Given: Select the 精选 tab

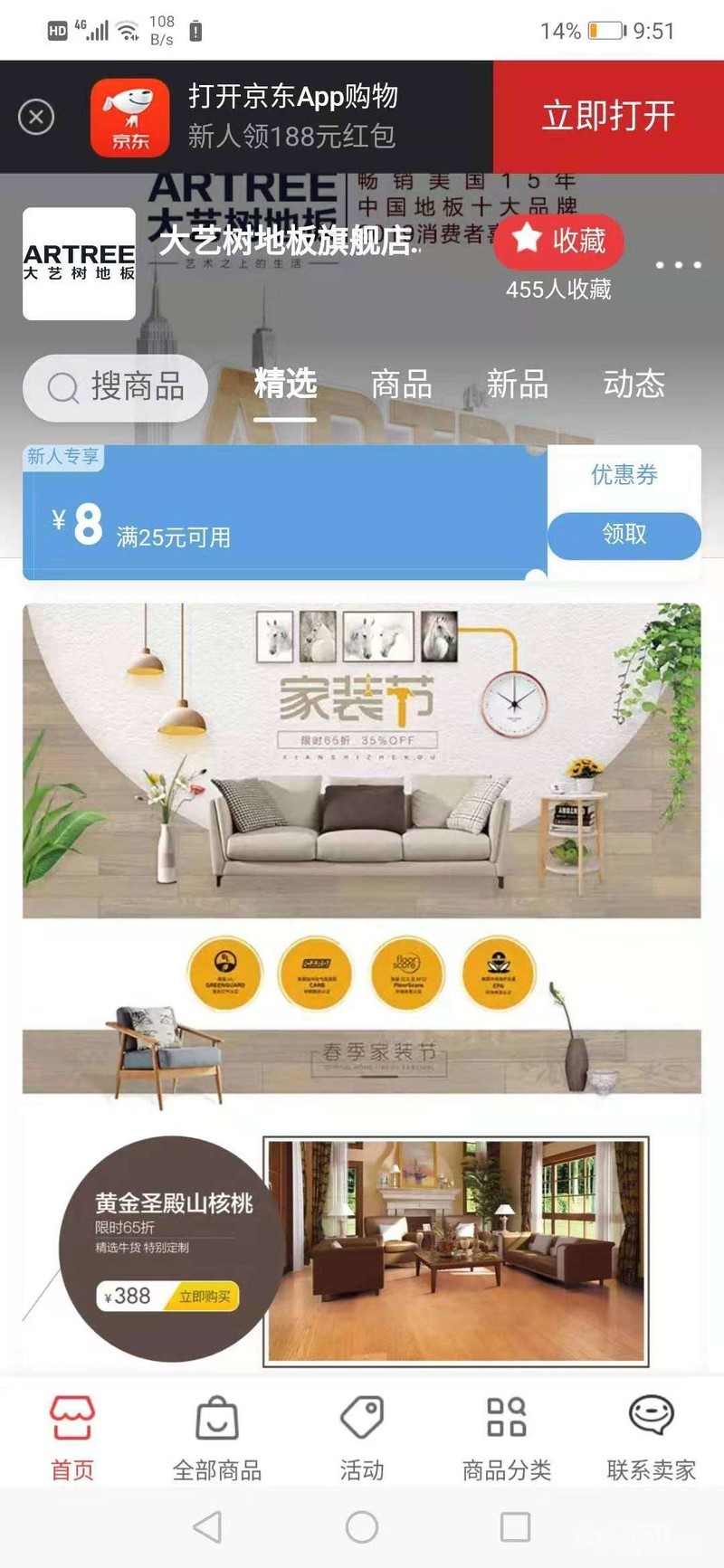Looking at the screenshot, I should [x=285, y=385].
